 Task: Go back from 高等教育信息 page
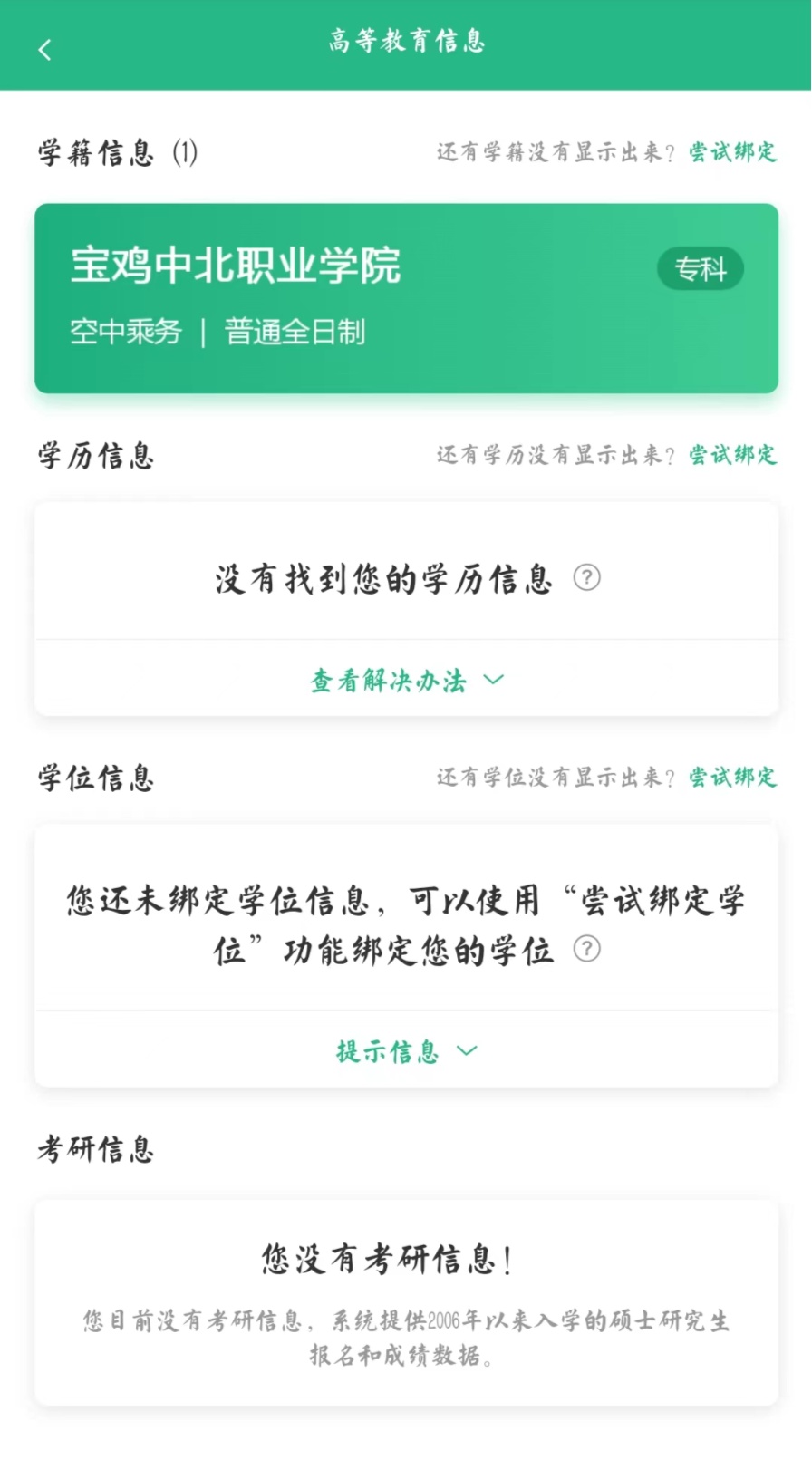pos(44,50)
